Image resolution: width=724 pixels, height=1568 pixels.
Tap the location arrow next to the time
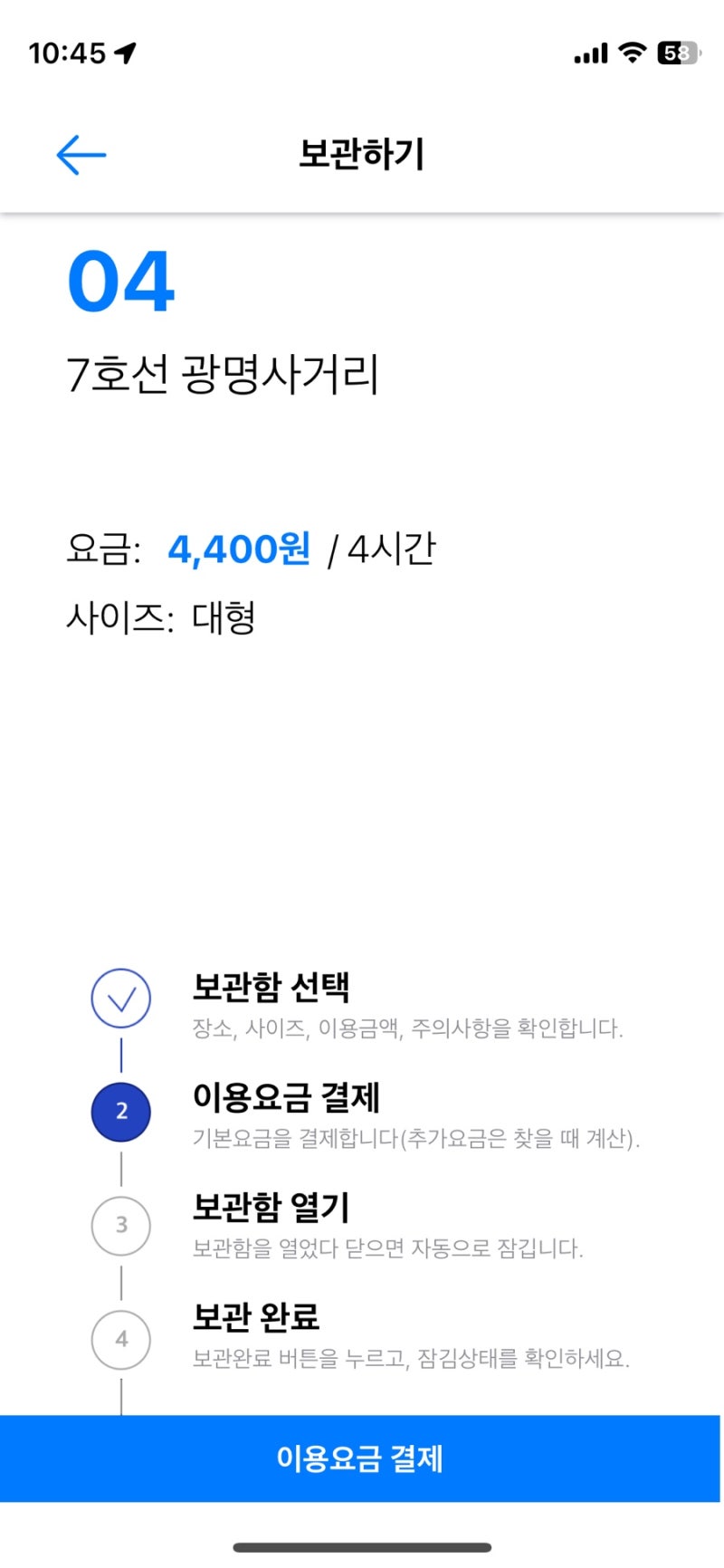click(x=125, y=53)
